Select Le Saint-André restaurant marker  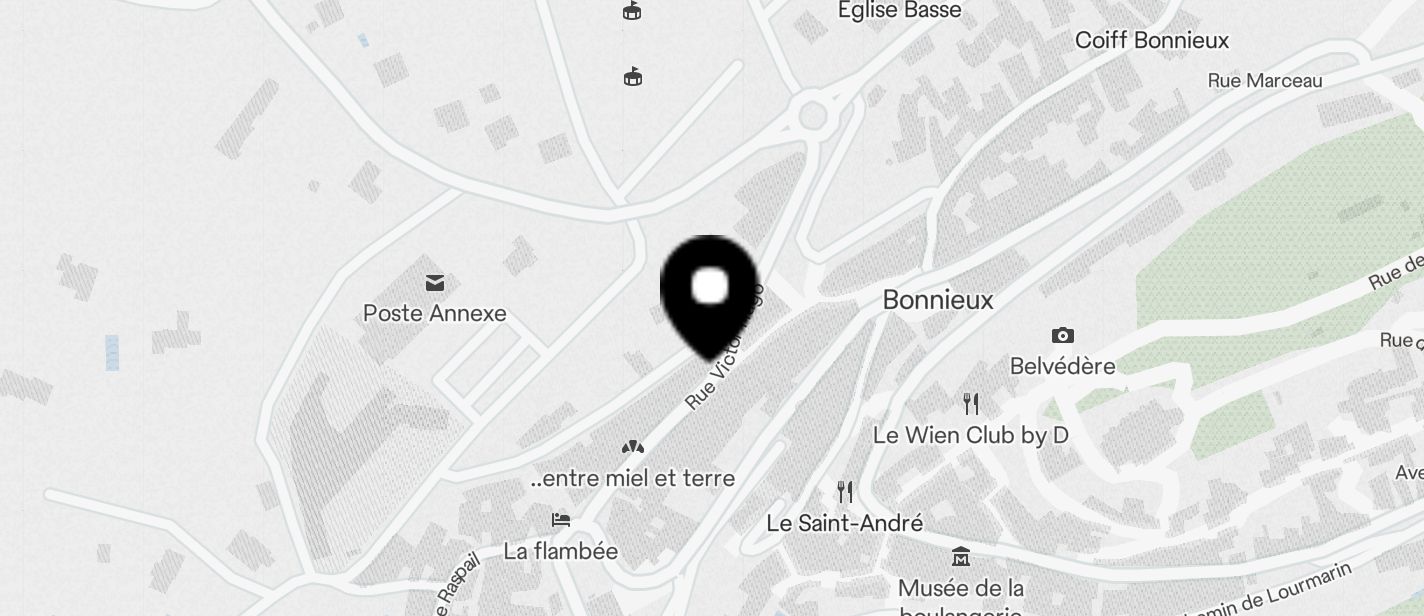(x=845, y=492)
